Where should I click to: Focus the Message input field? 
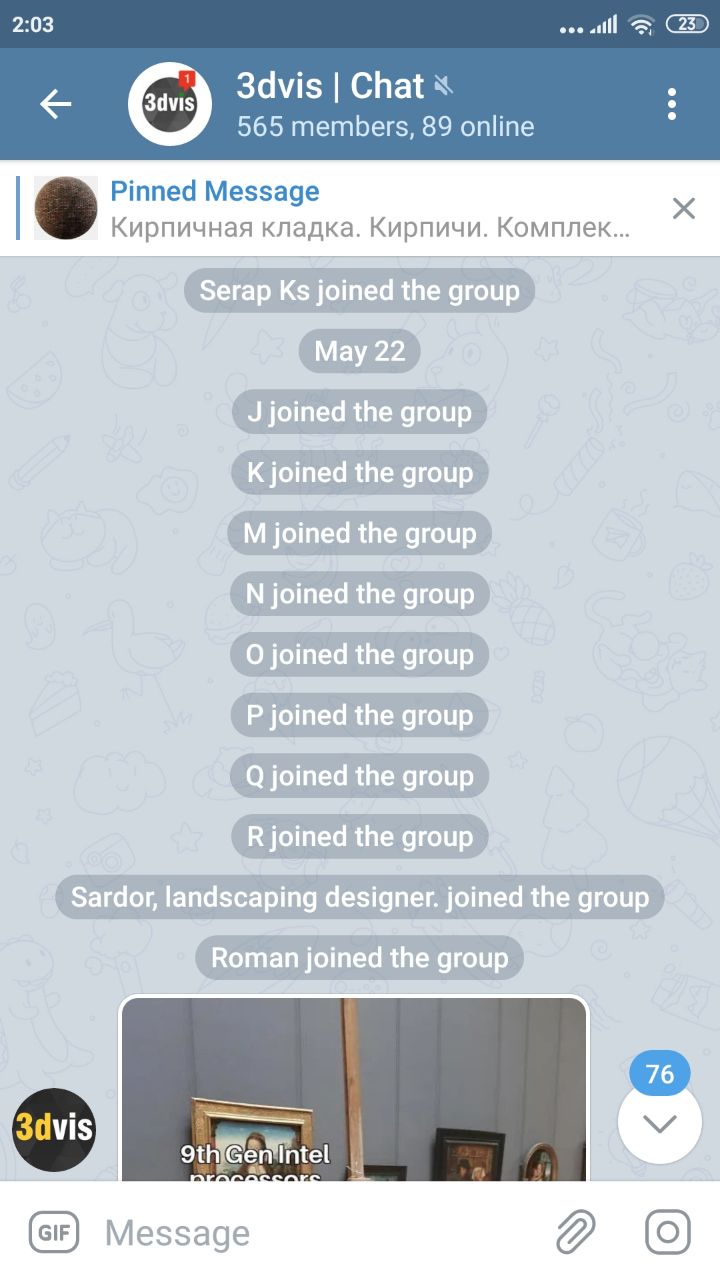(320, 1232)
